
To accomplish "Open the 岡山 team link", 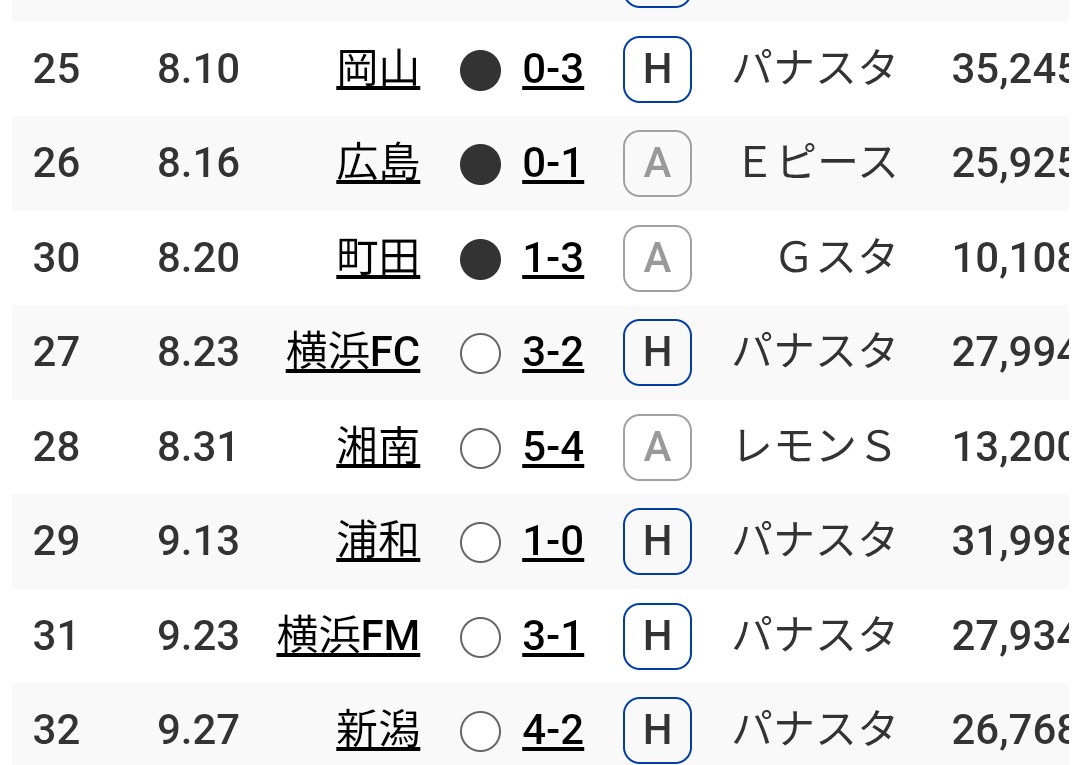I will coord(378,70).
